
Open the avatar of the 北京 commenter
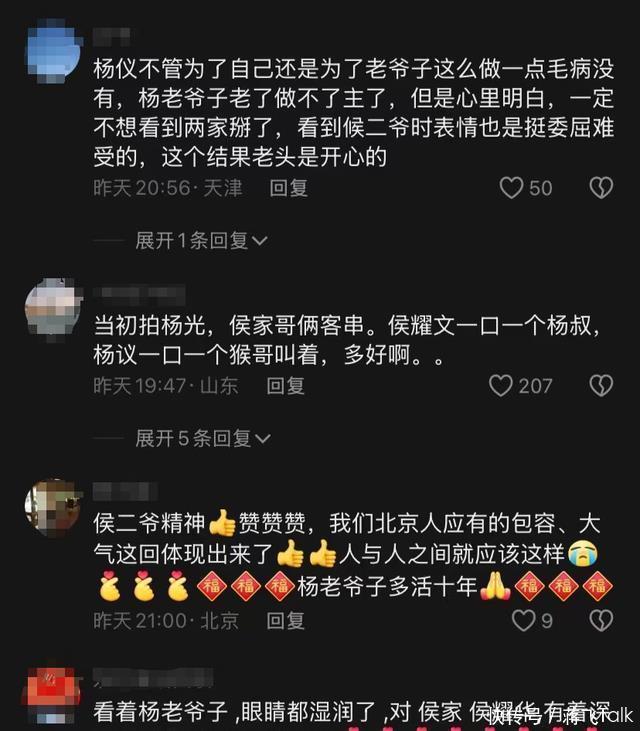click(x=52, y=504)
